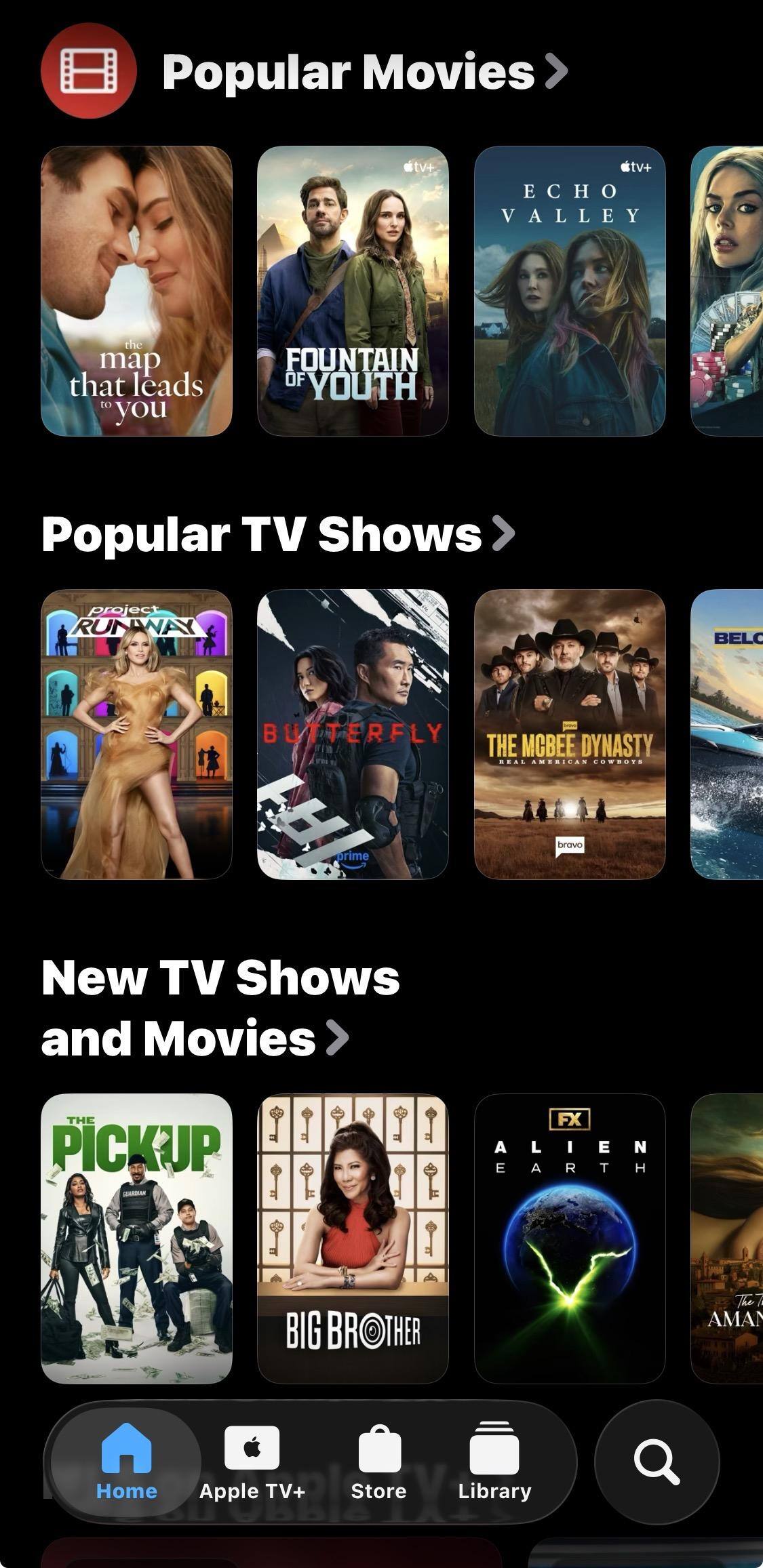Switch to the Apple TV+ tab
This screenshot has height=1568, width=763.
(252, 1461)
